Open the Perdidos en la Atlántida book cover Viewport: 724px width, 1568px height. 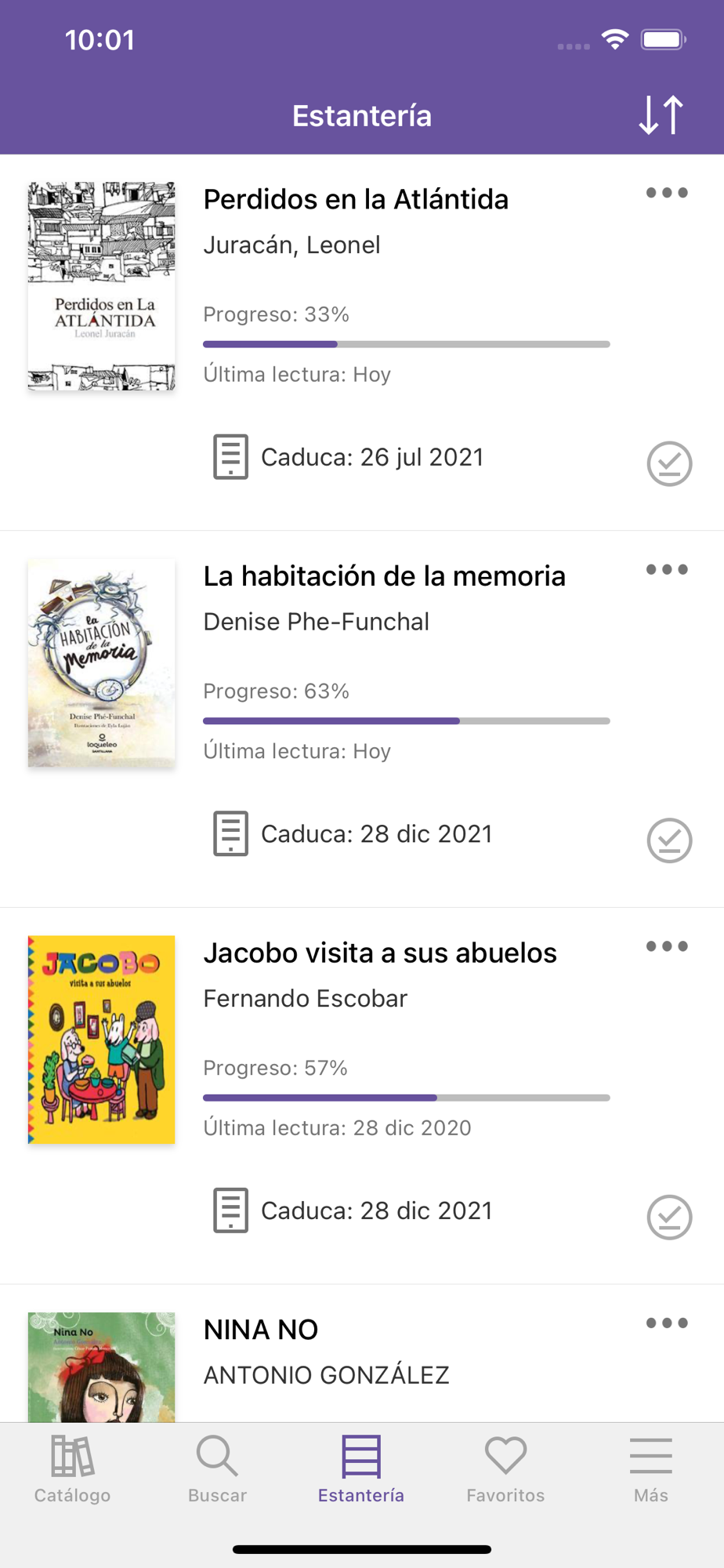click(x=101, y=286)
